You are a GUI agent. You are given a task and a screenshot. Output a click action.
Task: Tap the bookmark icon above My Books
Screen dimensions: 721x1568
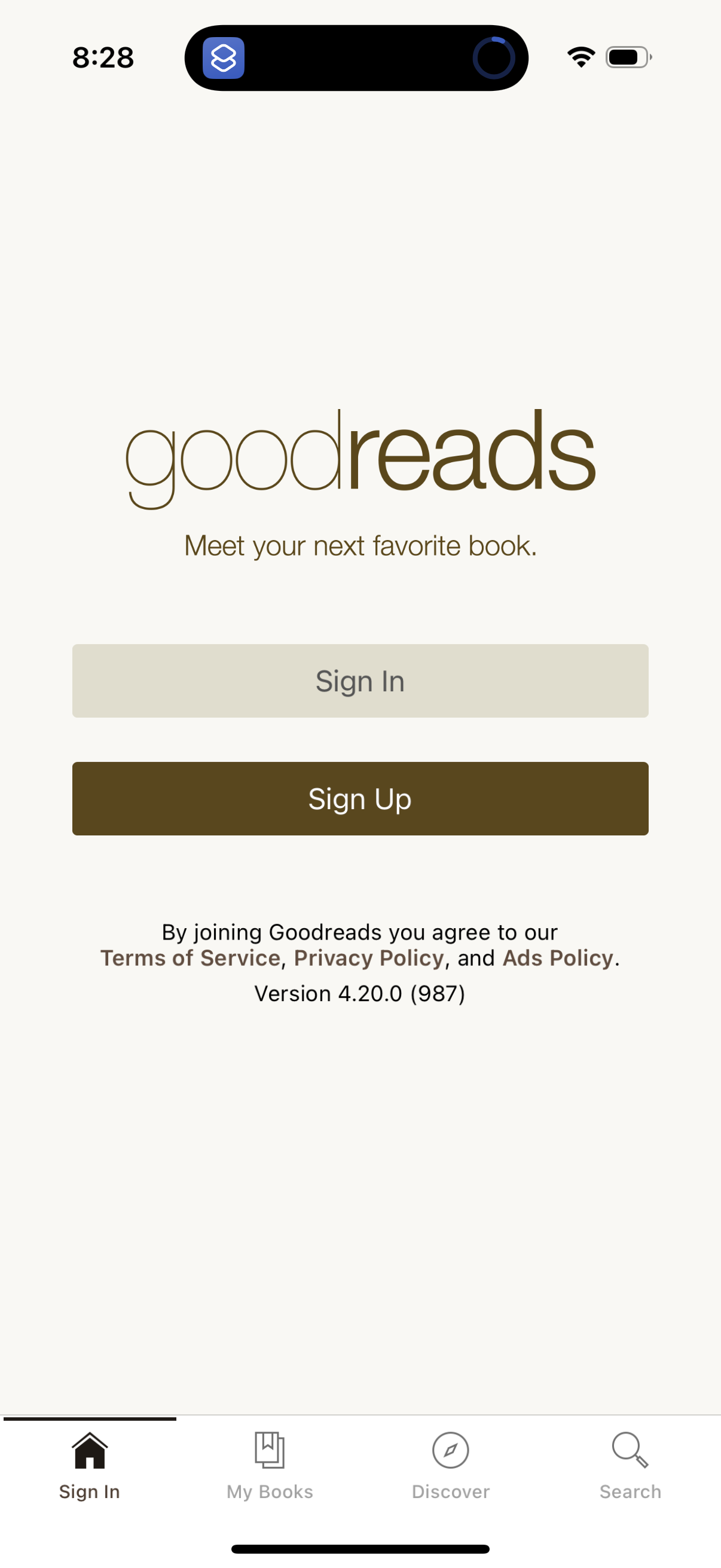(x=270, y=1450)
